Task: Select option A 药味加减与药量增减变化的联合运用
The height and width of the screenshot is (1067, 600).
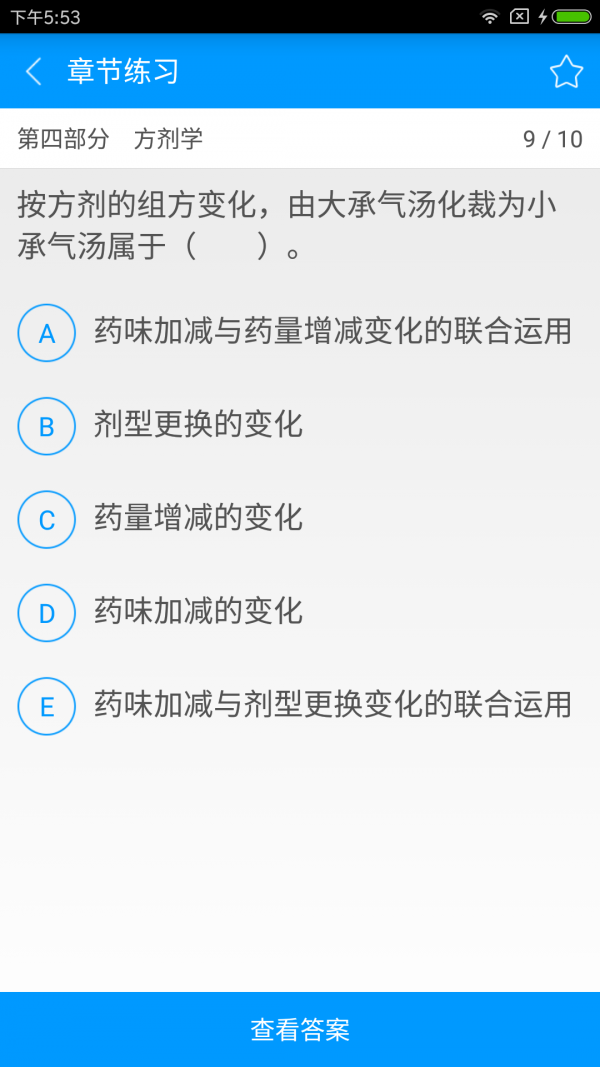Action: (47, 333)
